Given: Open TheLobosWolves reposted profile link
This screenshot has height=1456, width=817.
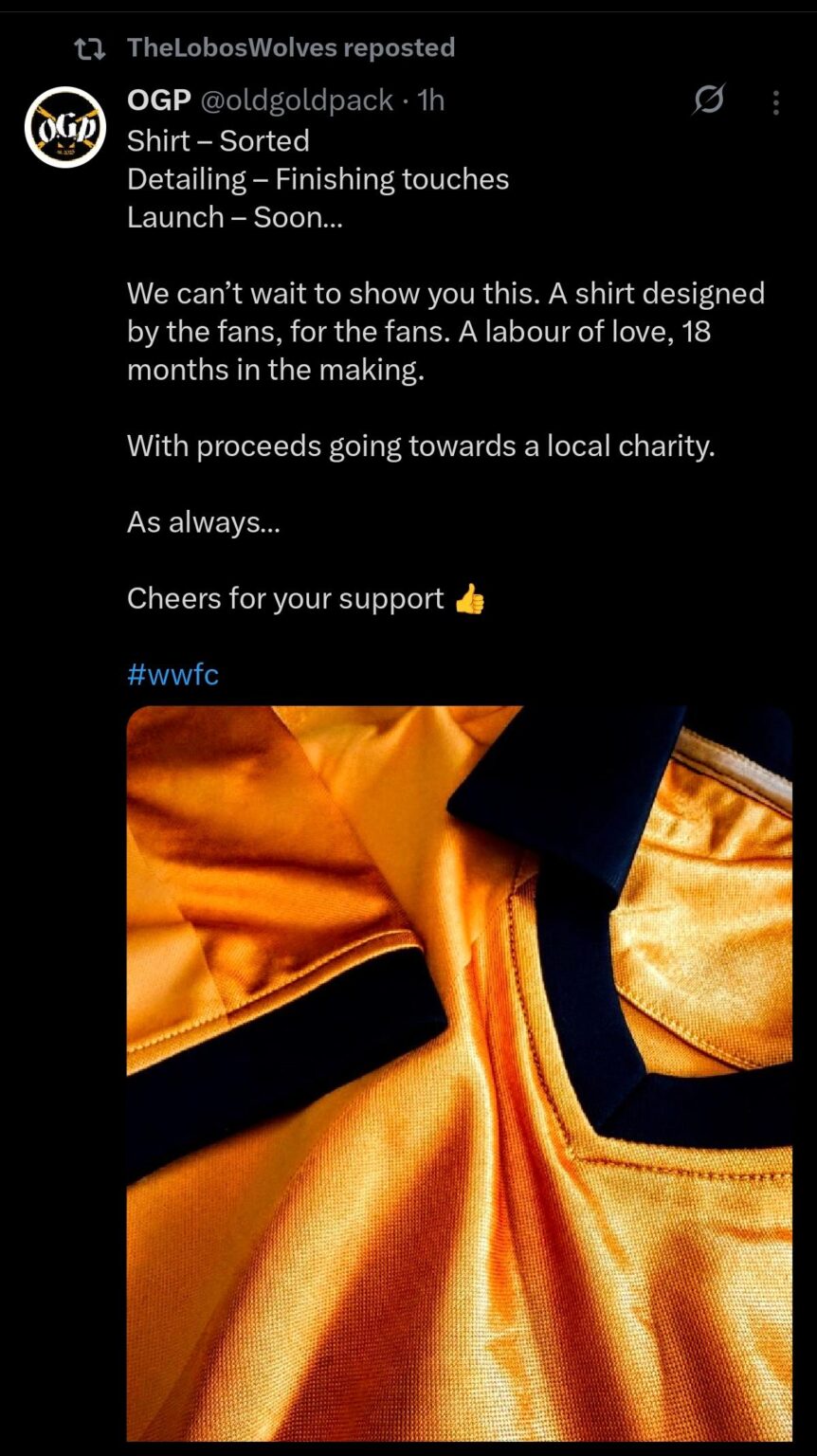Looking at the screenshot, I should coord(290,47).
